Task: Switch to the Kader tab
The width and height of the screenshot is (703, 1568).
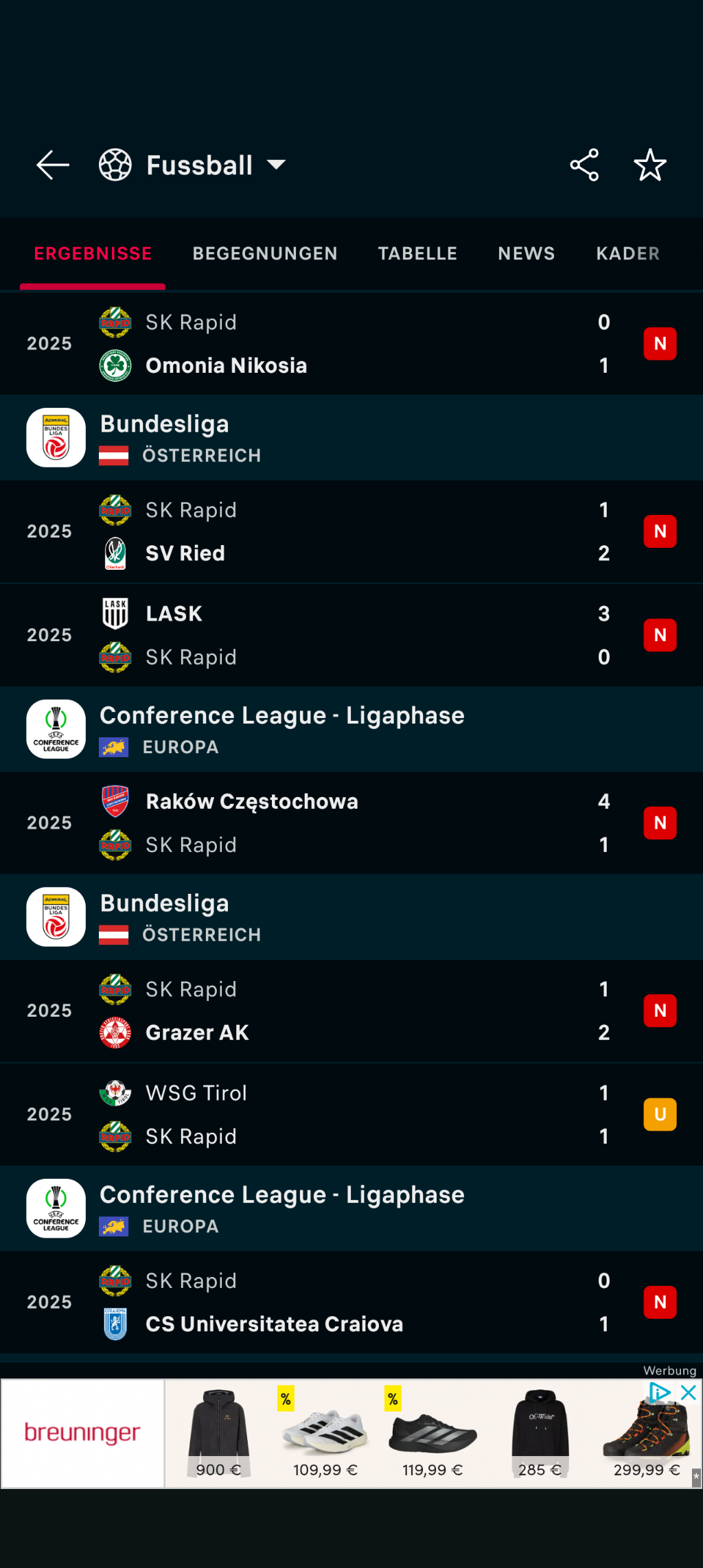Action: (x=627, y=254)
